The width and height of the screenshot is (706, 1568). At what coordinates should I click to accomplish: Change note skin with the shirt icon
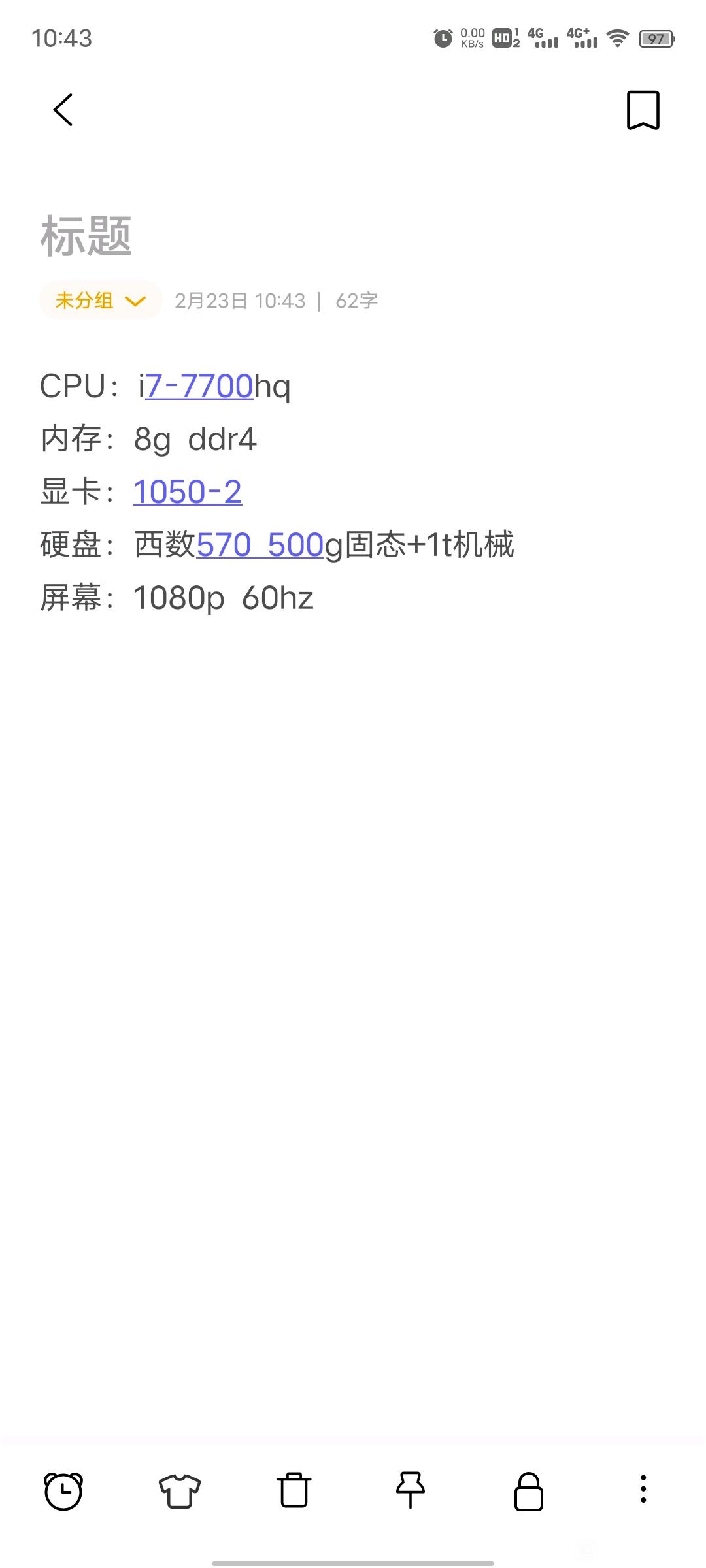[180, 1491]
